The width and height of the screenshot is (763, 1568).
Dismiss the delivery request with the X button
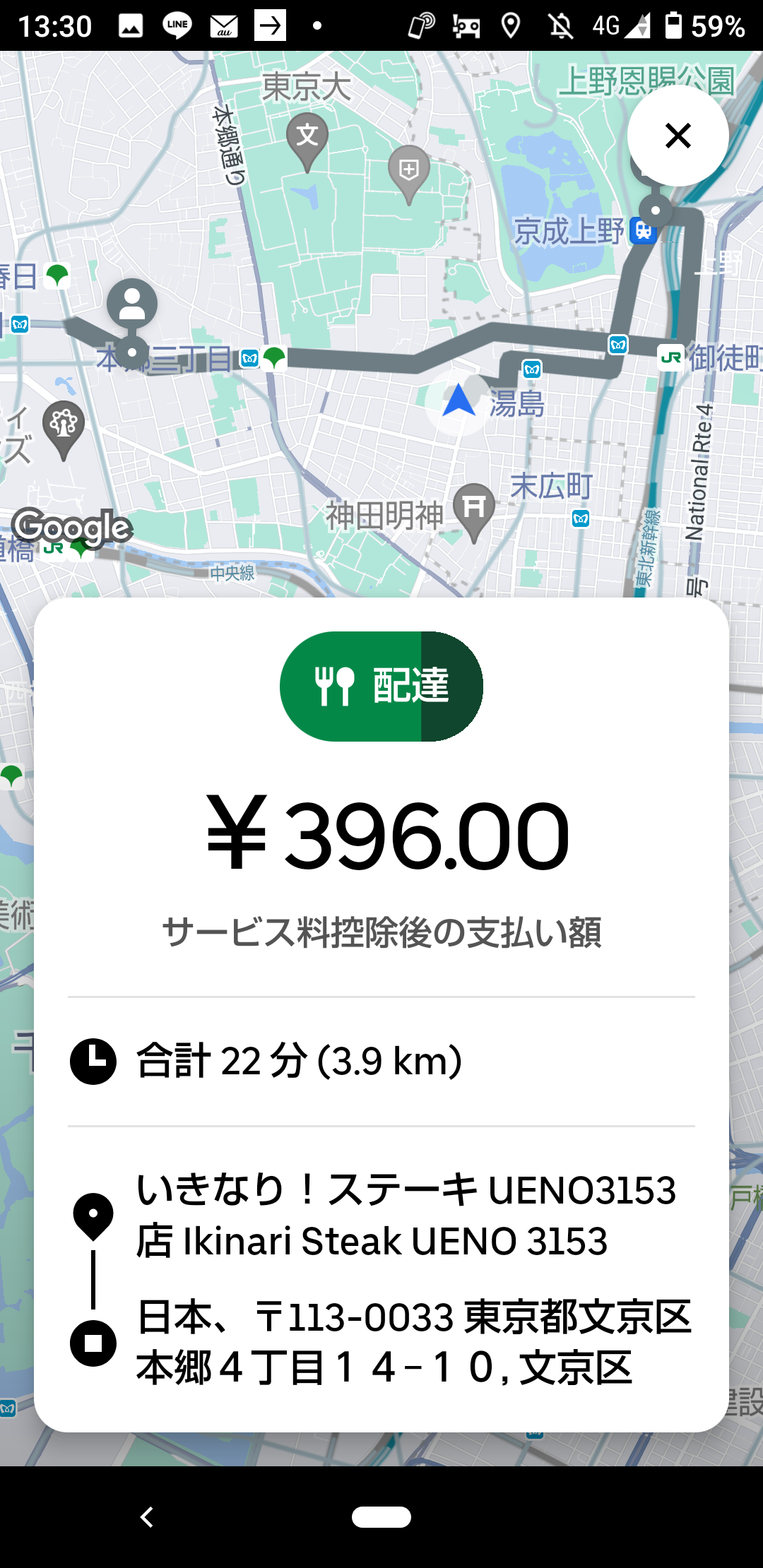click(678, 136)
